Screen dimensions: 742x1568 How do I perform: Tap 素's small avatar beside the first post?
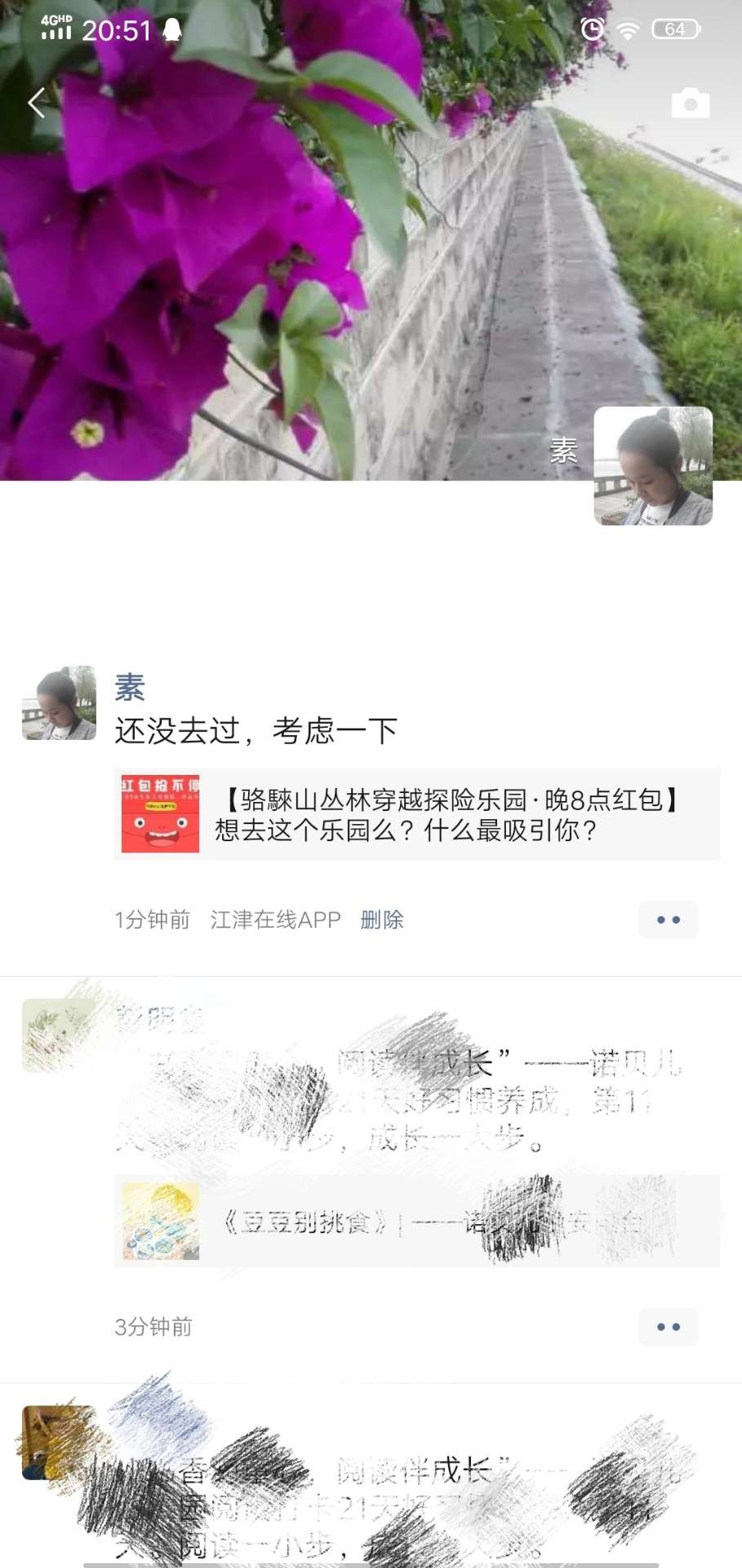tap(59, 703)
